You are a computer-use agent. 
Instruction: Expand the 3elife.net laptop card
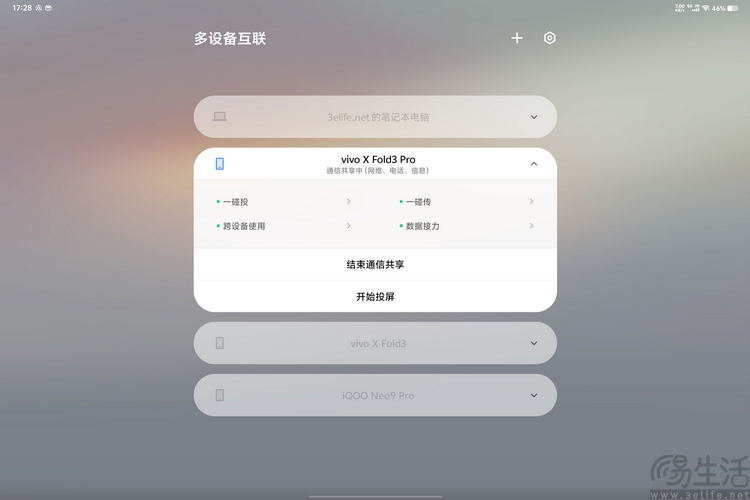534,117
